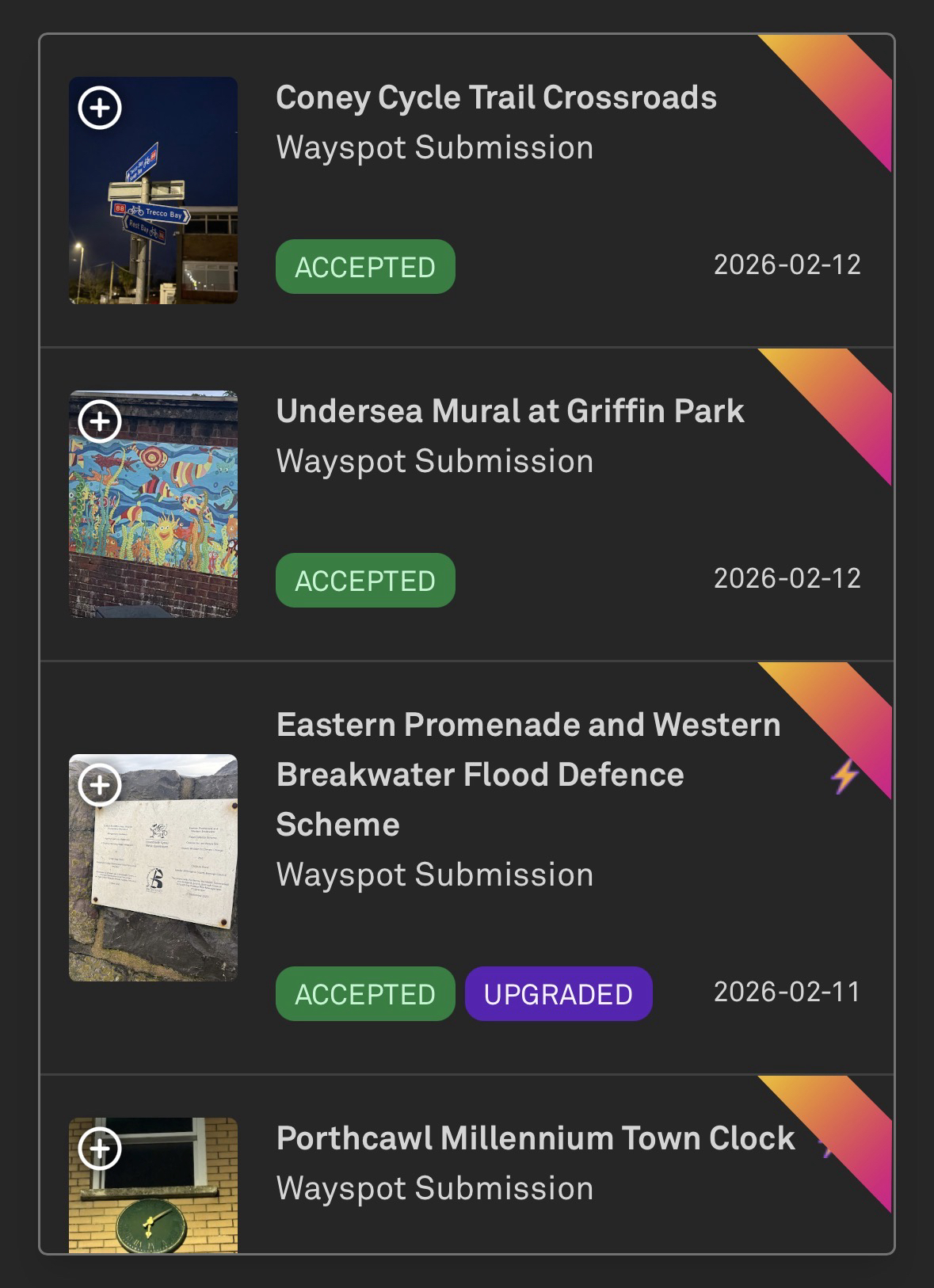The height and width of the screenshot is (1288, 934).
Task: Enlarge the Coney Cycle Trail Crossroads photo
Action: click(x=100, y=108)
